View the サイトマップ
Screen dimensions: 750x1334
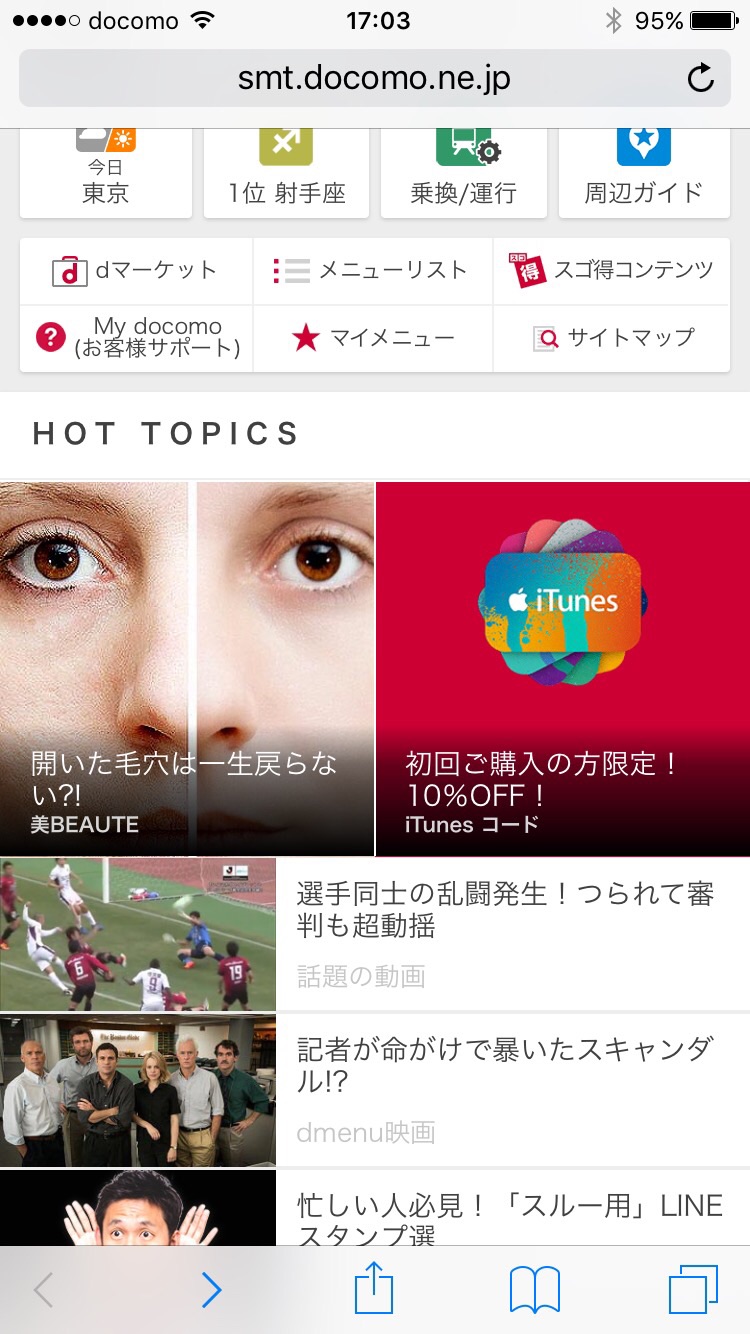coord(612,338)
